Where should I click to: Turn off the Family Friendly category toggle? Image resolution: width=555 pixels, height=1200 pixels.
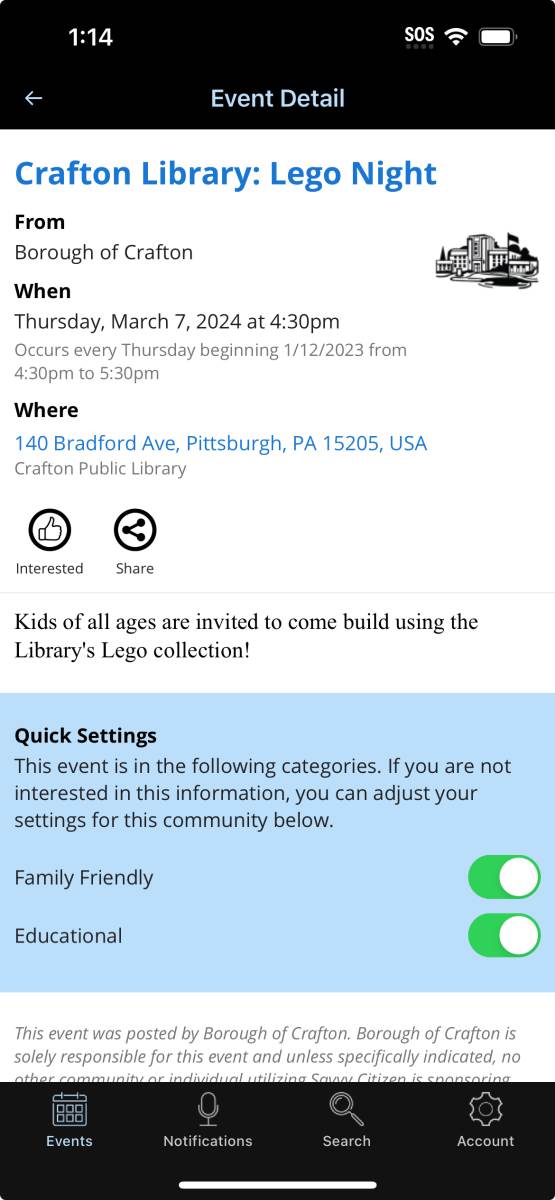(x=504, y=877)
